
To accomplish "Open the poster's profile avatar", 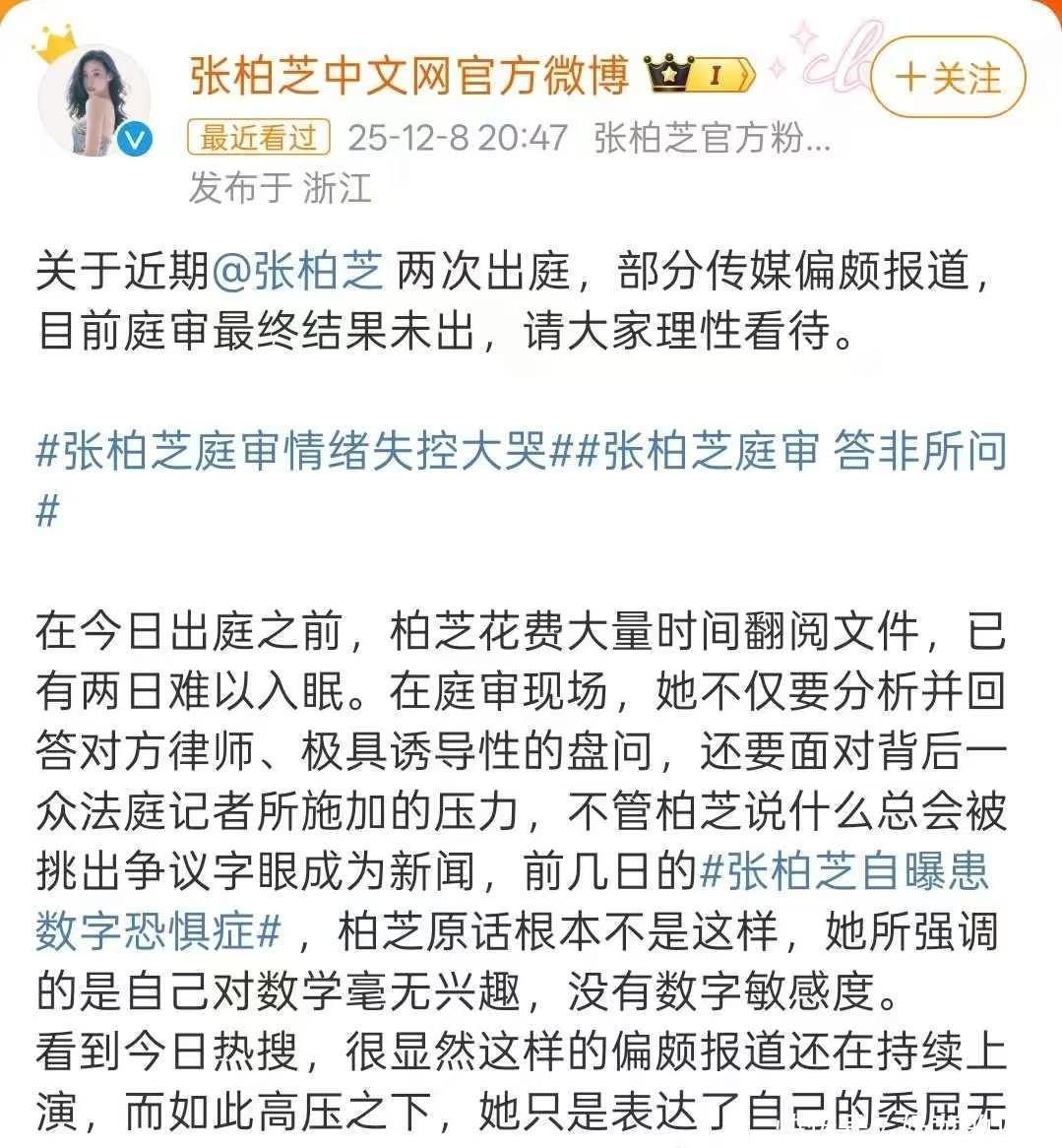I will pos(95,99).
